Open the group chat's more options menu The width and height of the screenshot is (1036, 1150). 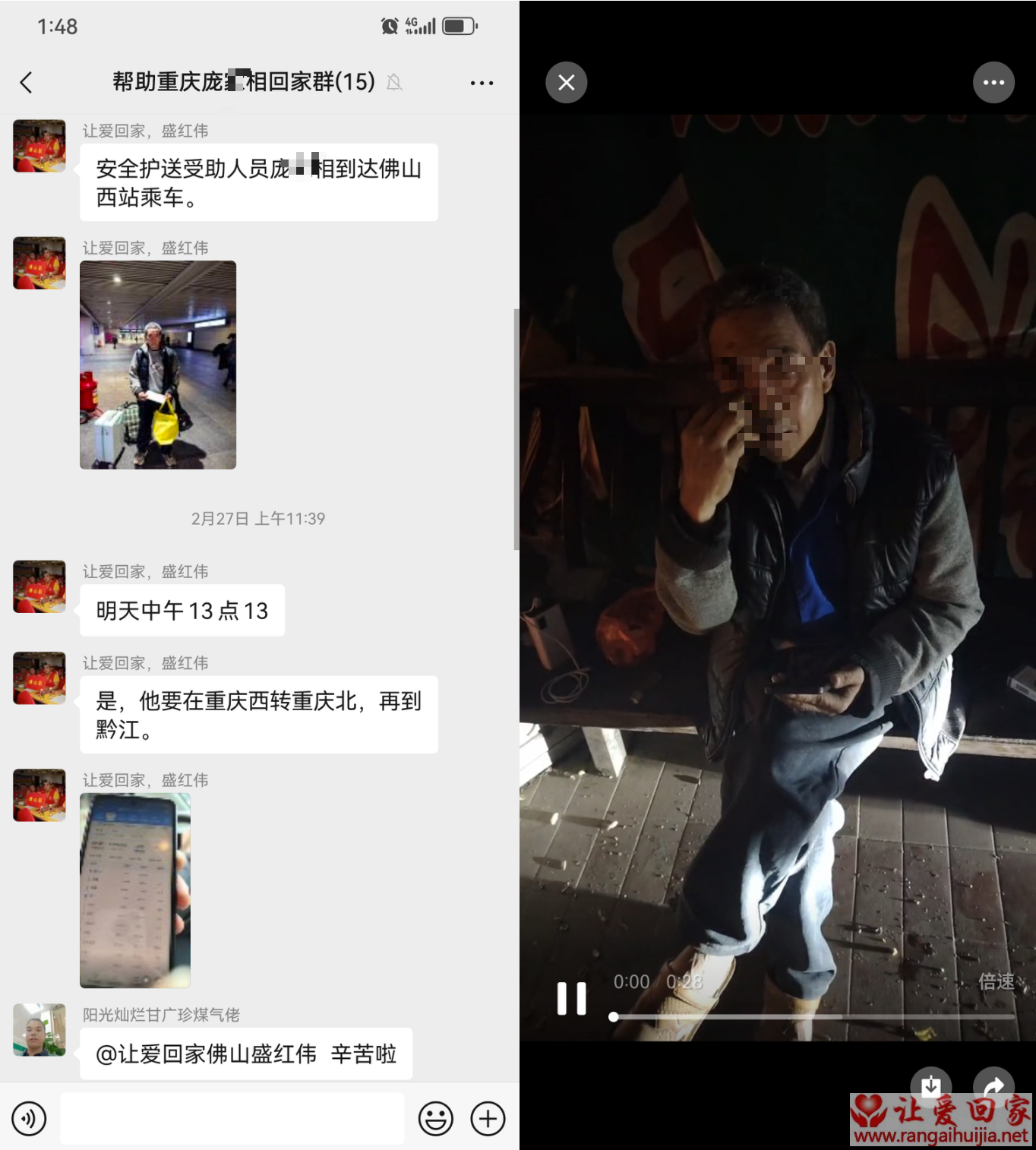click(482, 82)
